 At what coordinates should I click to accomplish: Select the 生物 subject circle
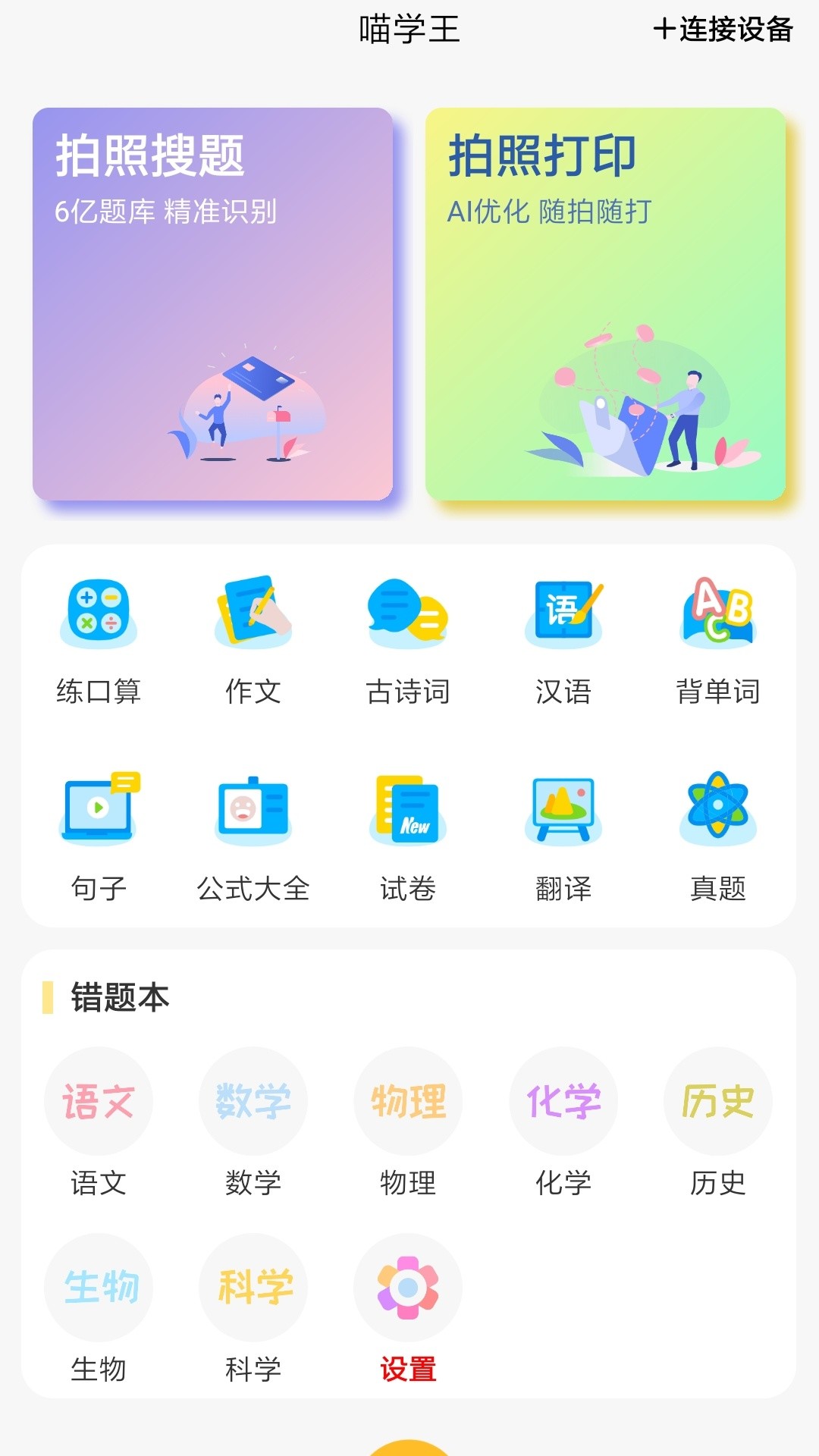98,1287
